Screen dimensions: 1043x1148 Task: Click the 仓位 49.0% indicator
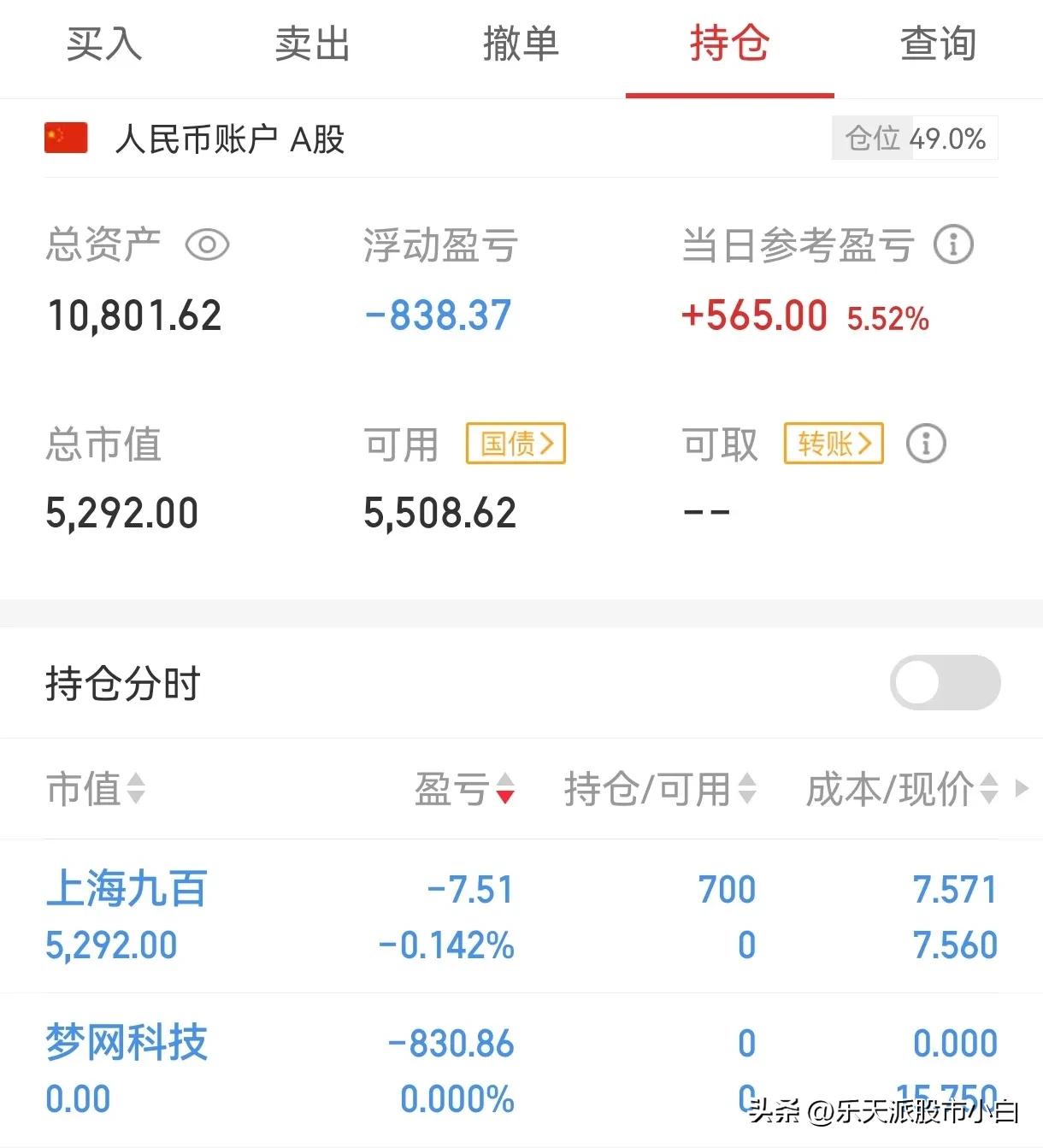(x=914, y=138)
